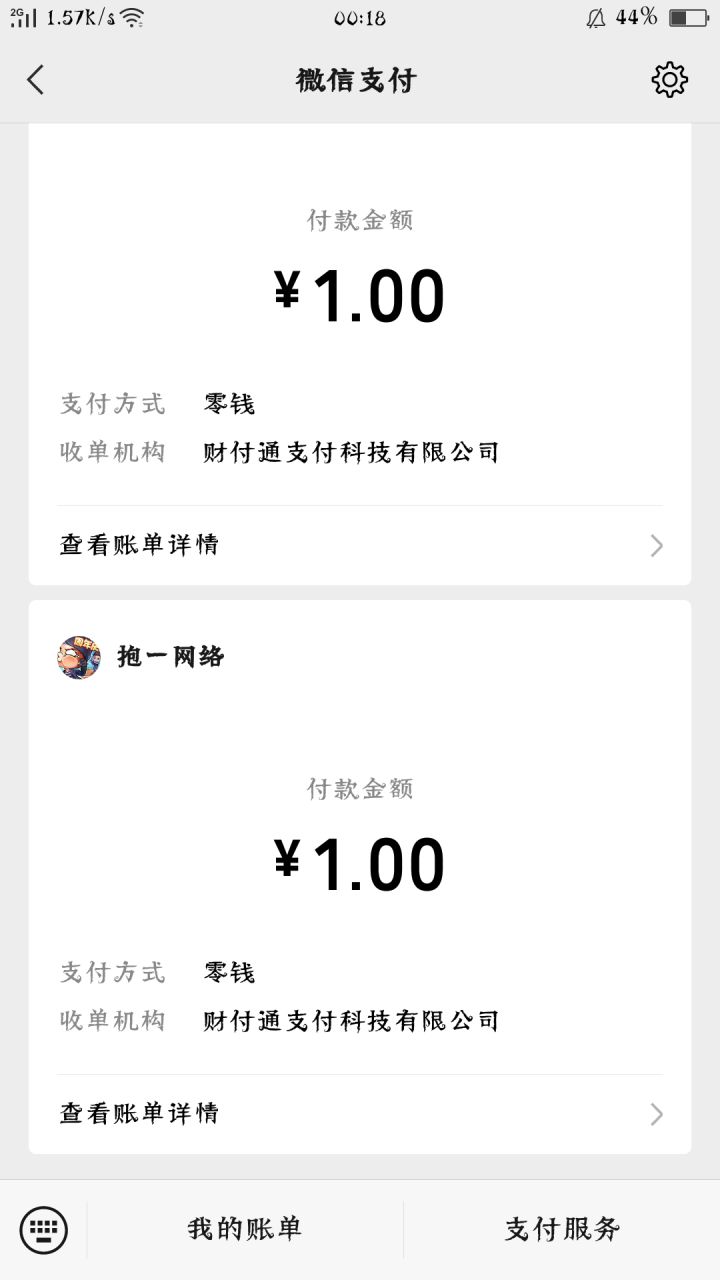
Task: Go back from WeChat Pay
Action: [36, 80]
